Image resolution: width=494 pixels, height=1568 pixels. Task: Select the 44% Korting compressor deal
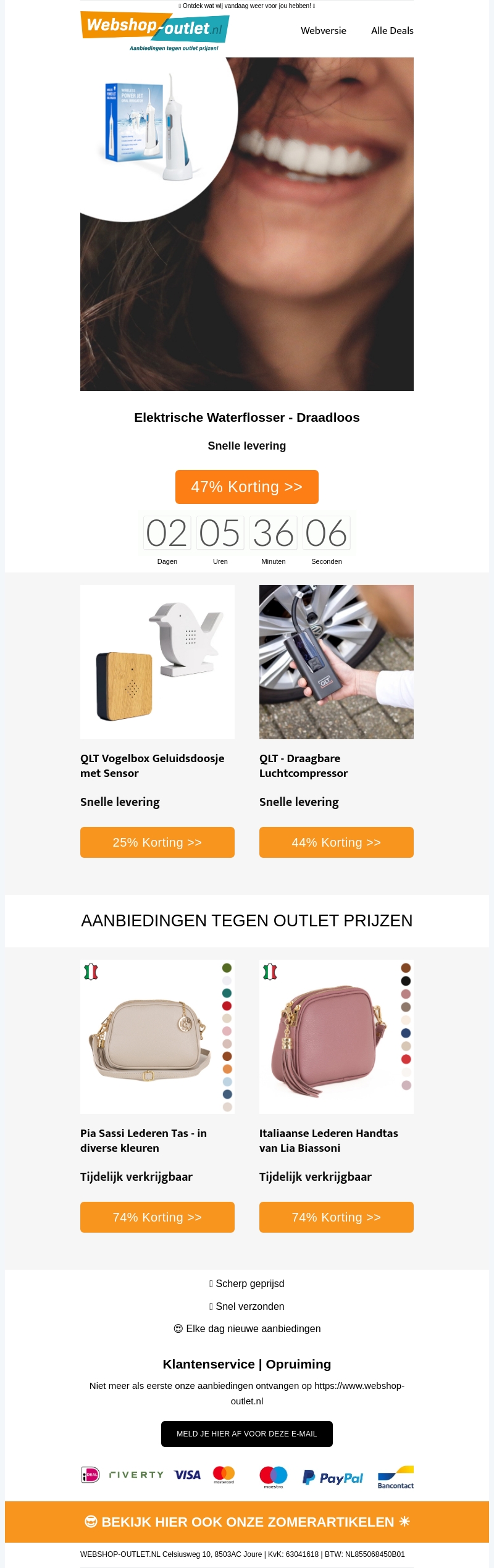pyautogui.click(x=337, y=842)
